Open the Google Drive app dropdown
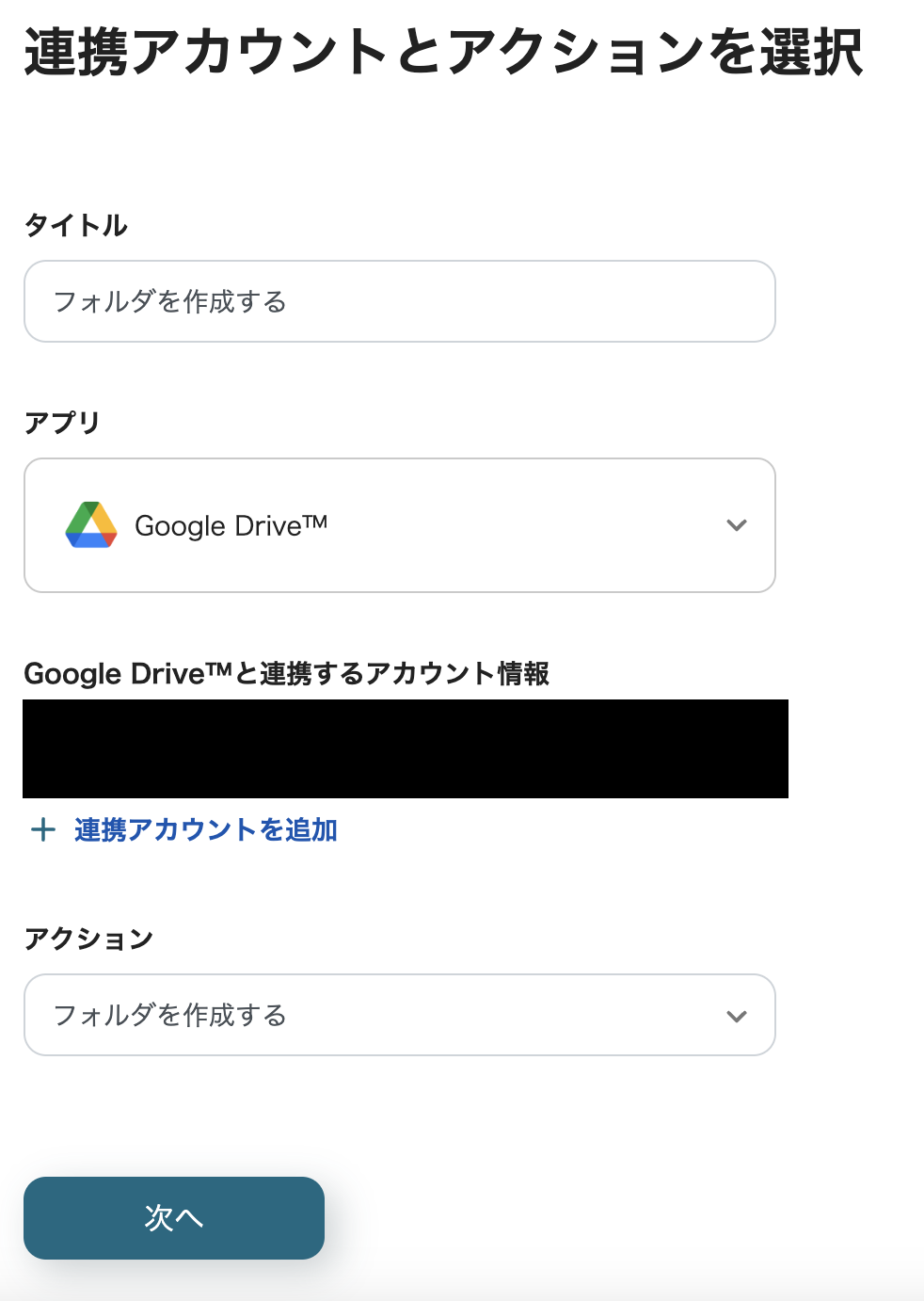Screen dimensions: 924x1301 pos(399,525)
